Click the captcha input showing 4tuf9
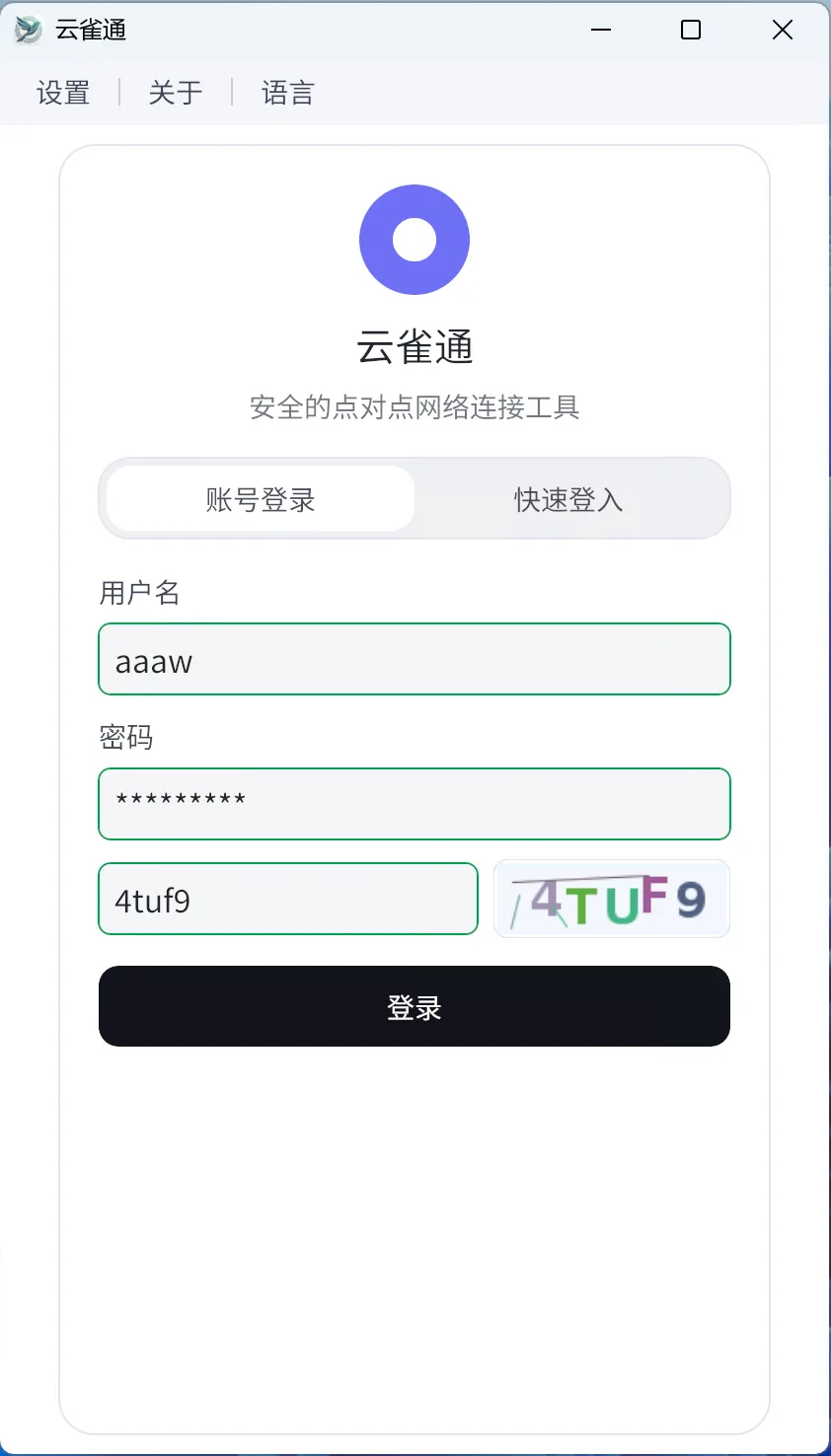Viewport: 831px width, 1456px height. [288, 898]
